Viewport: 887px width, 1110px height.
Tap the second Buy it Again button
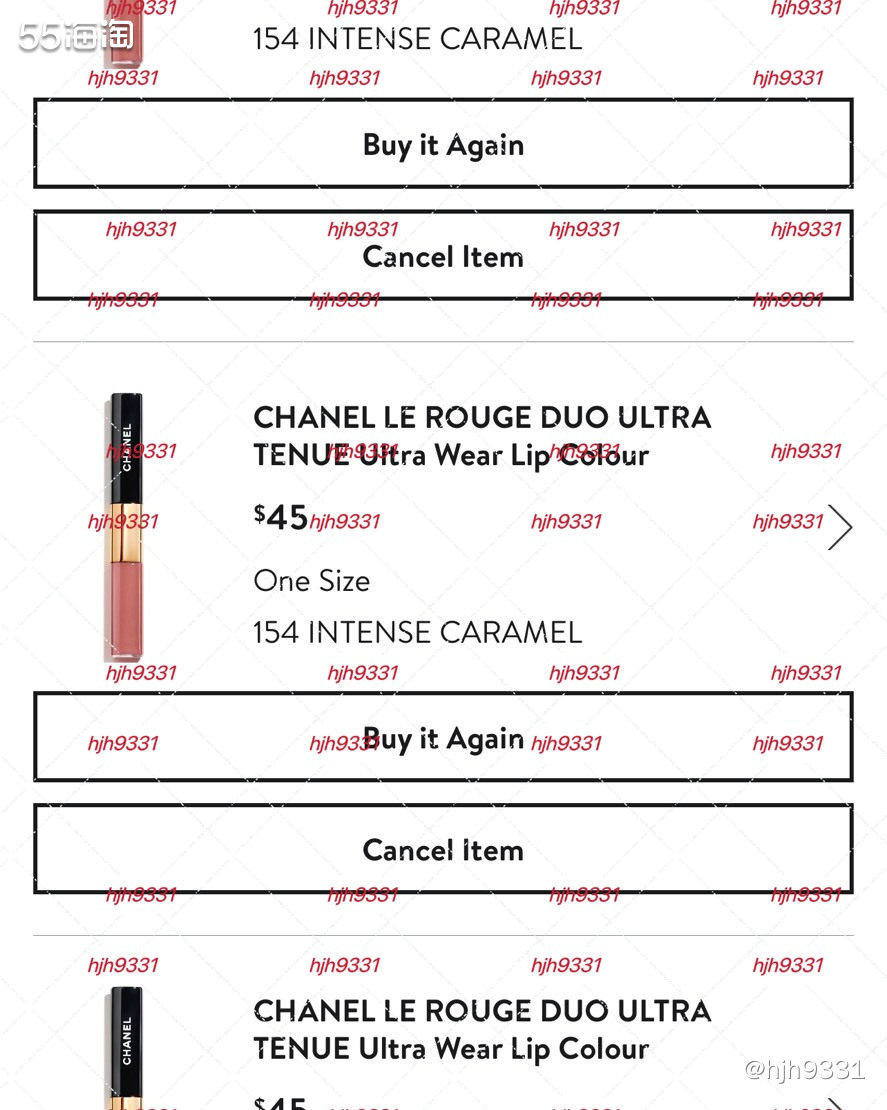[443, 738]
